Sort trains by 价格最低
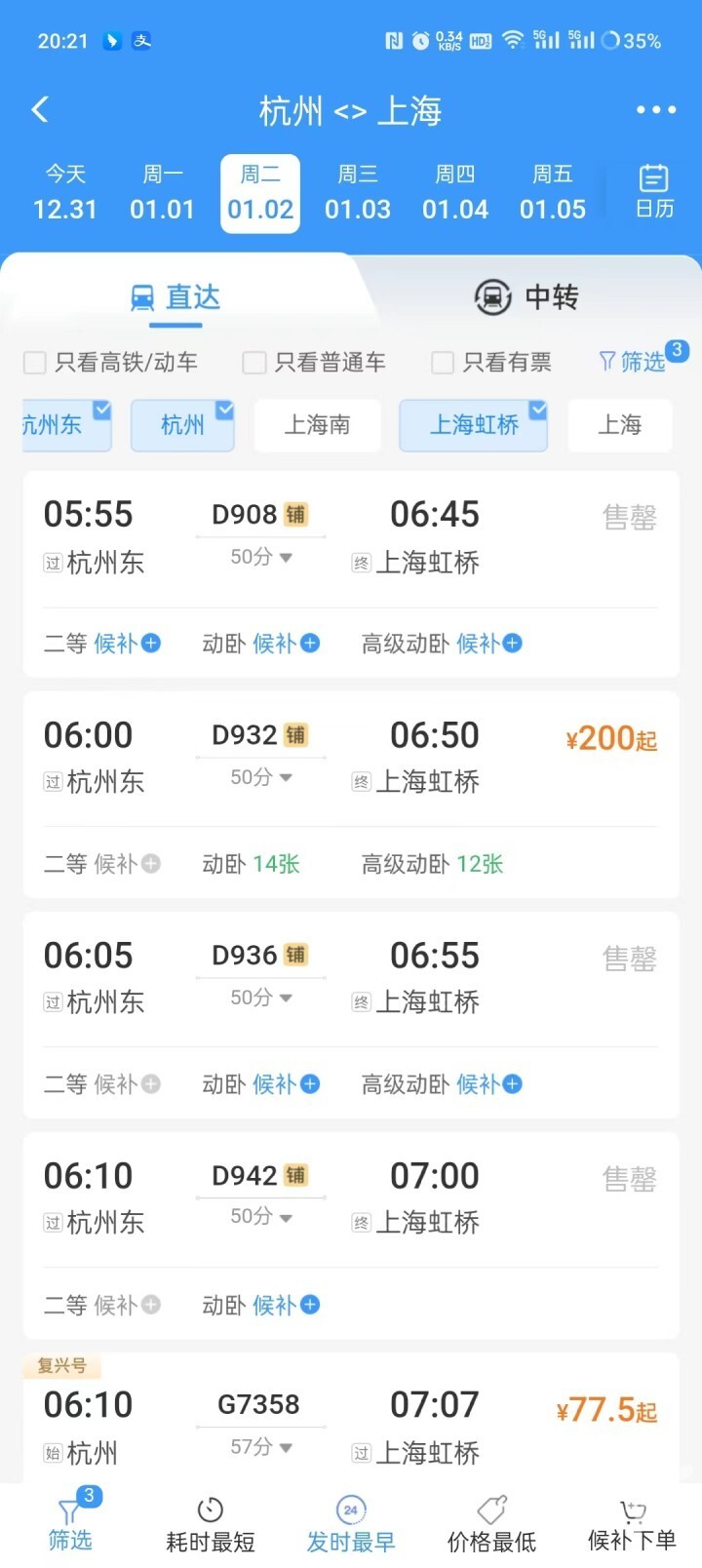702x1568 pixels. (x=491, y=1525)
